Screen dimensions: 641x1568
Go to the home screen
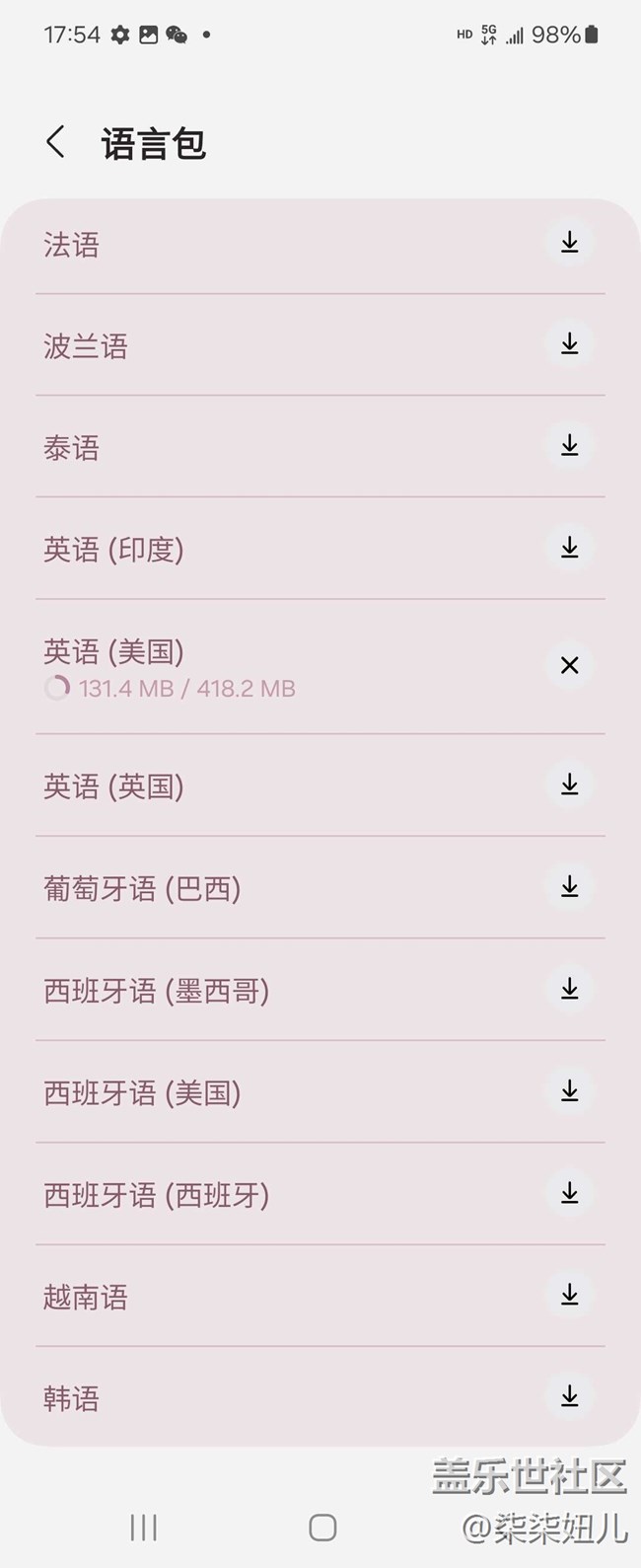pyautogui.click(x=322, y=1528)
